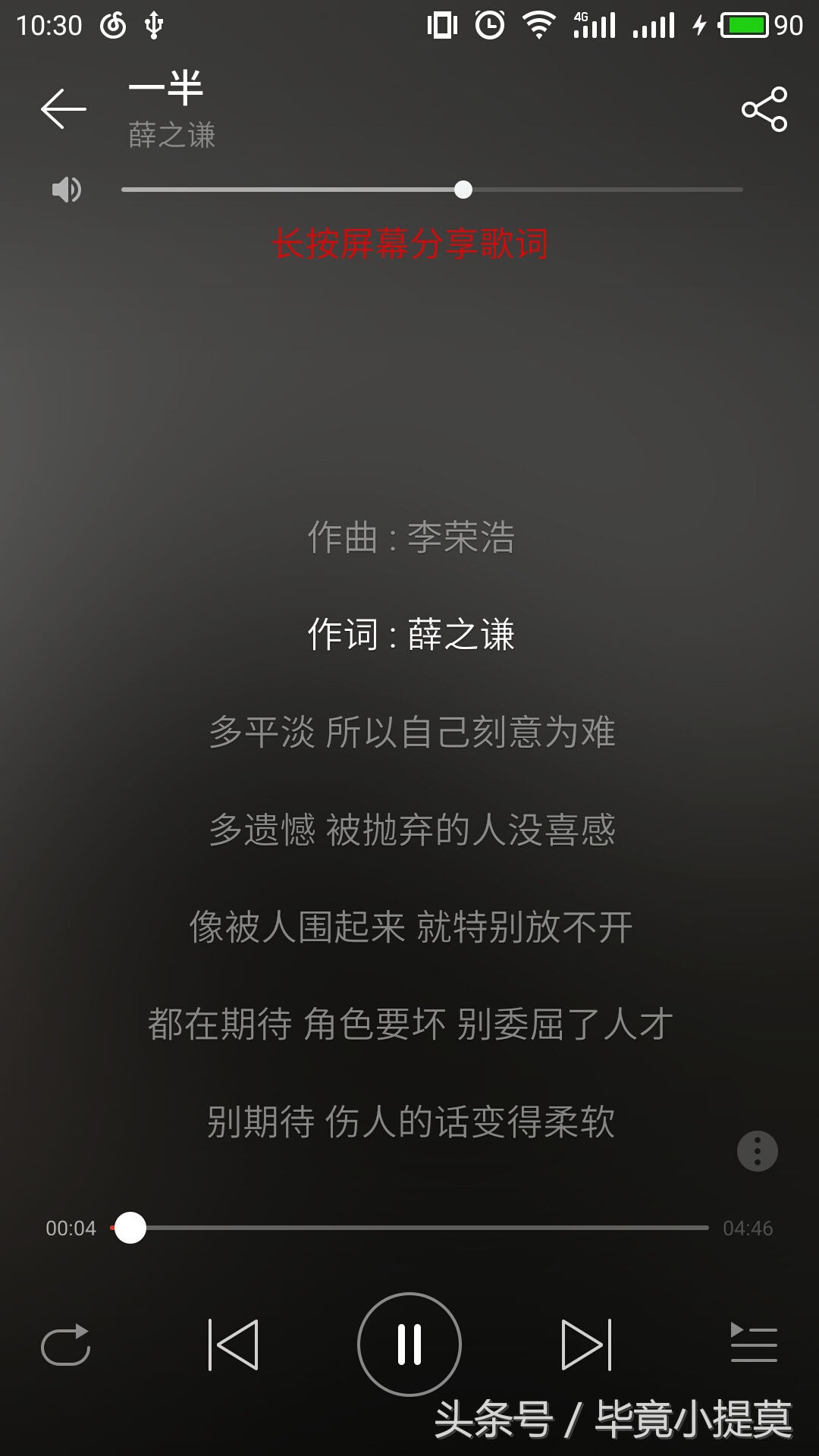Open the share menu for 一半
Image resolution: width=819 pixels, height=1456 pixels.
coord(765,109)
